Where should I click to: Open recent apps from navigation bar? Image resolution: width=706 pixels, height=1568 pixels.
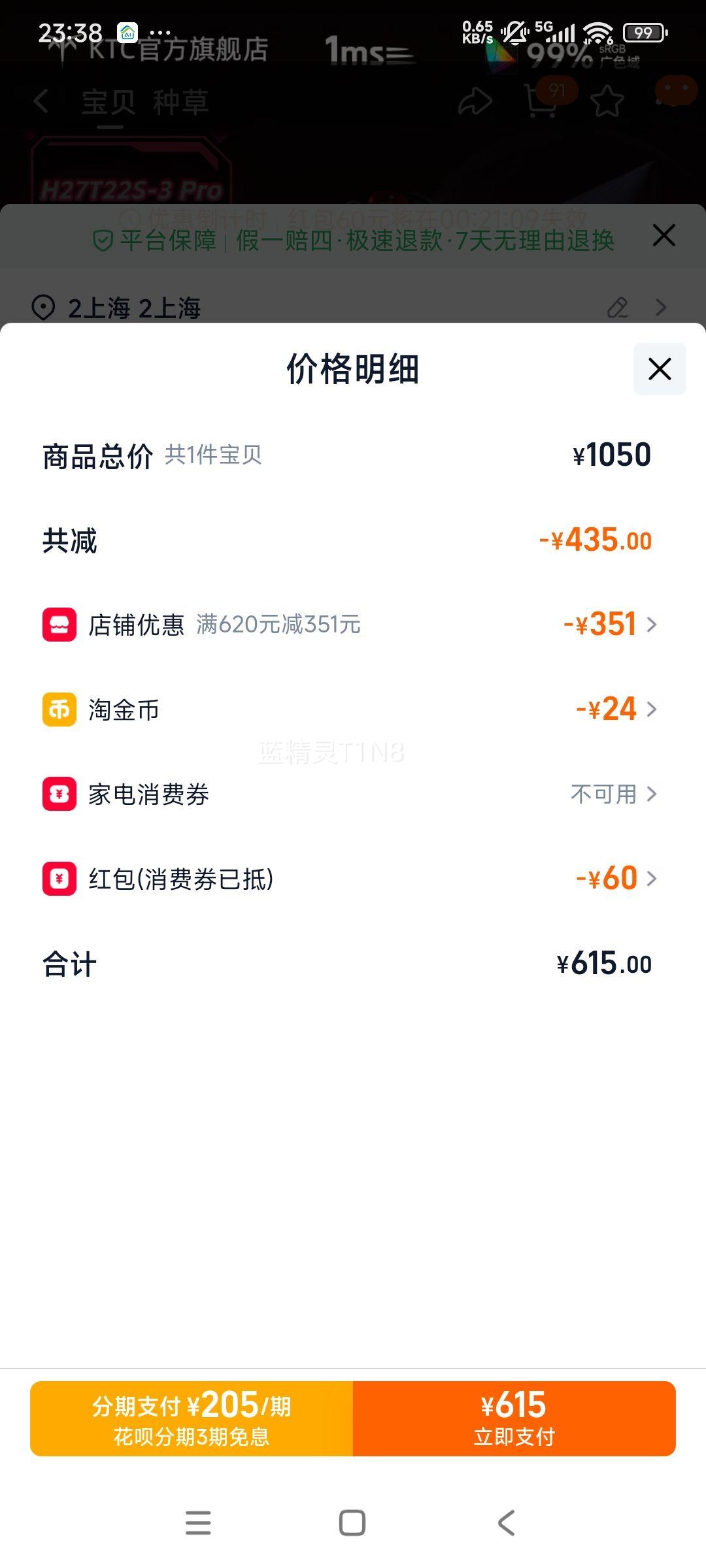[x=198, y=1523]
